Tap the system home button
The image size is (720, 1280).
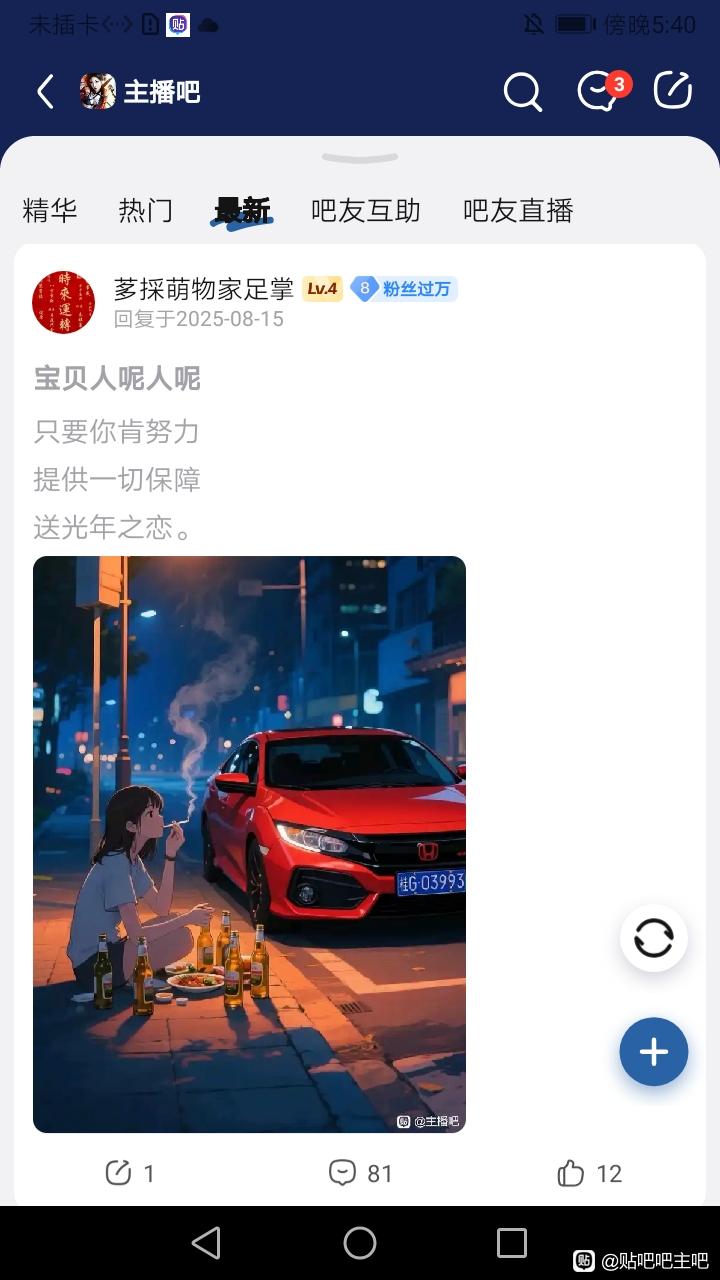(360, 1243)
